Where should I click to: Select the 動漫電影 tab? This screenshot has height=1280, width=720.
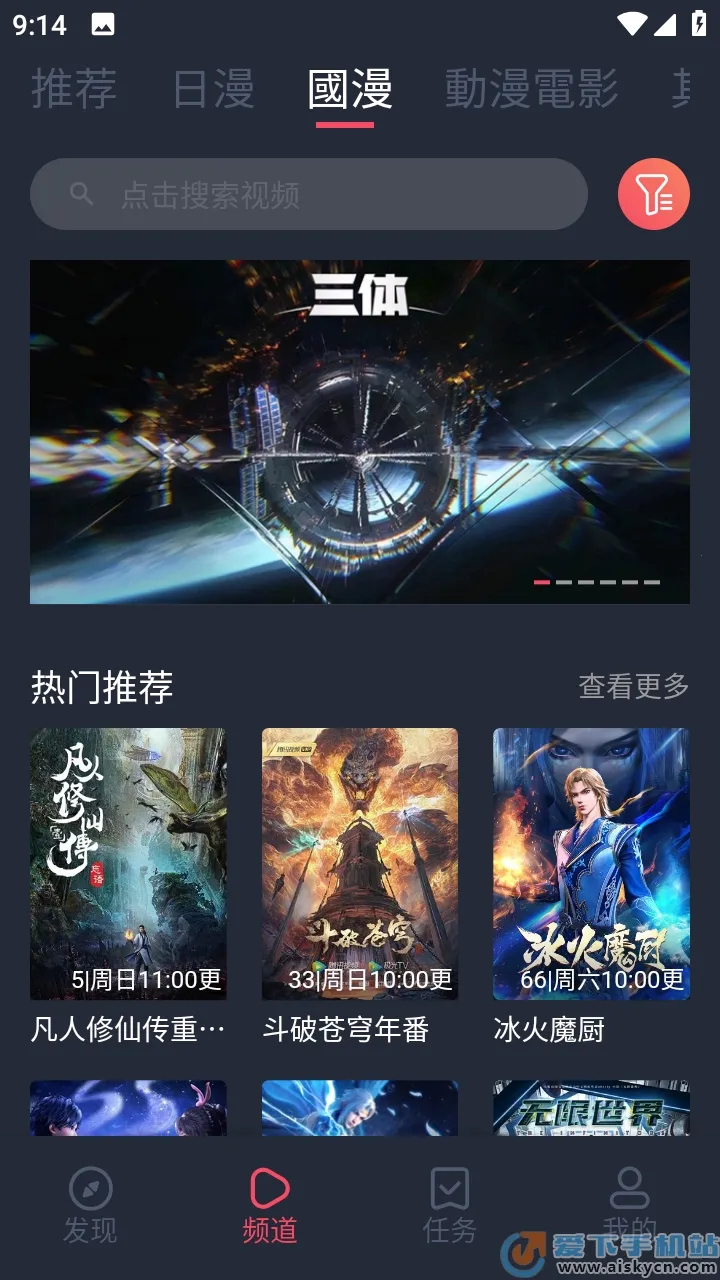pos(529,90)
